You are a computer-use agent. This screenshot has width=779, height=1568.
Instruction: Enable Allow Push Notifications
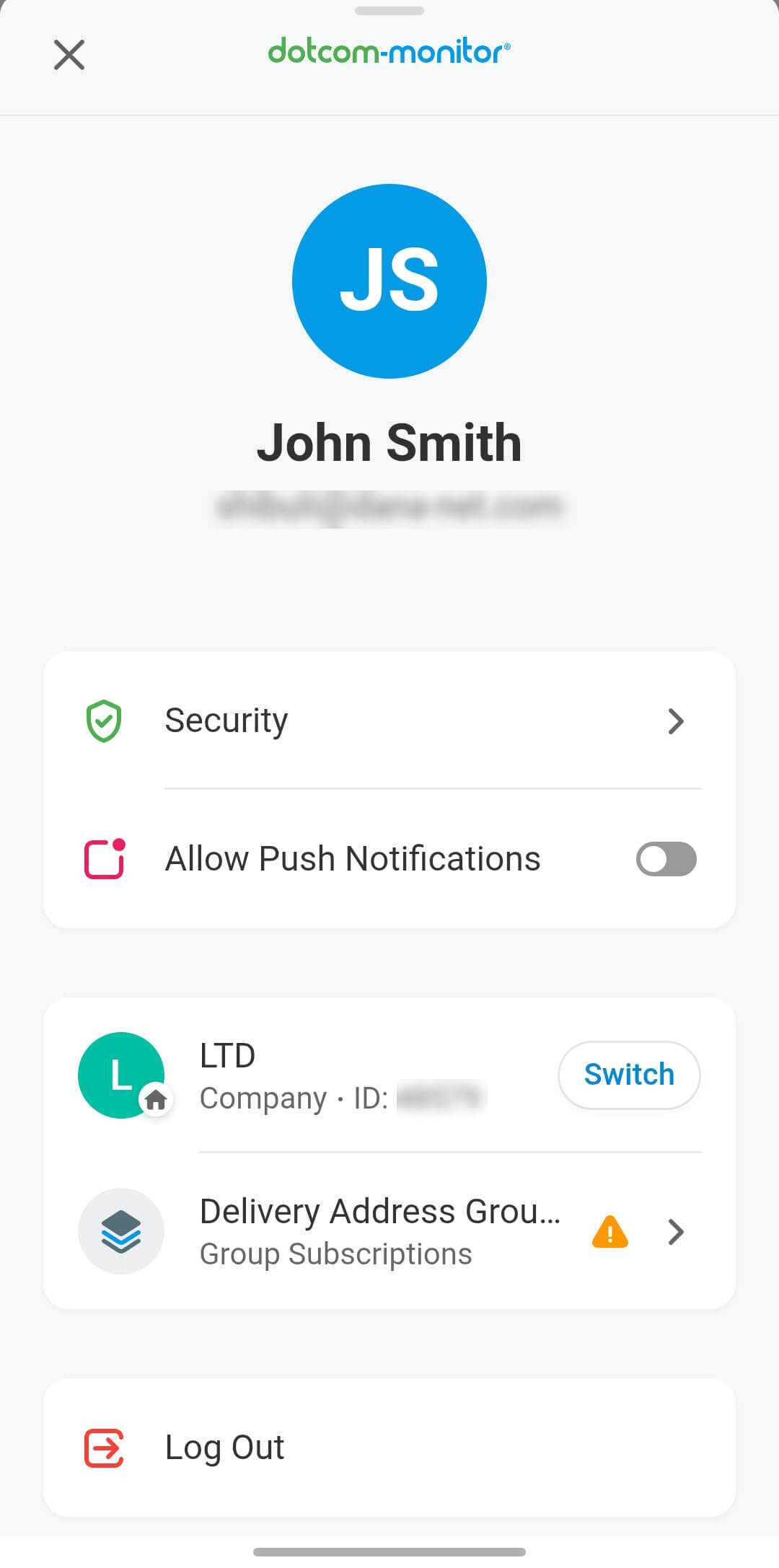click(665, 859)
